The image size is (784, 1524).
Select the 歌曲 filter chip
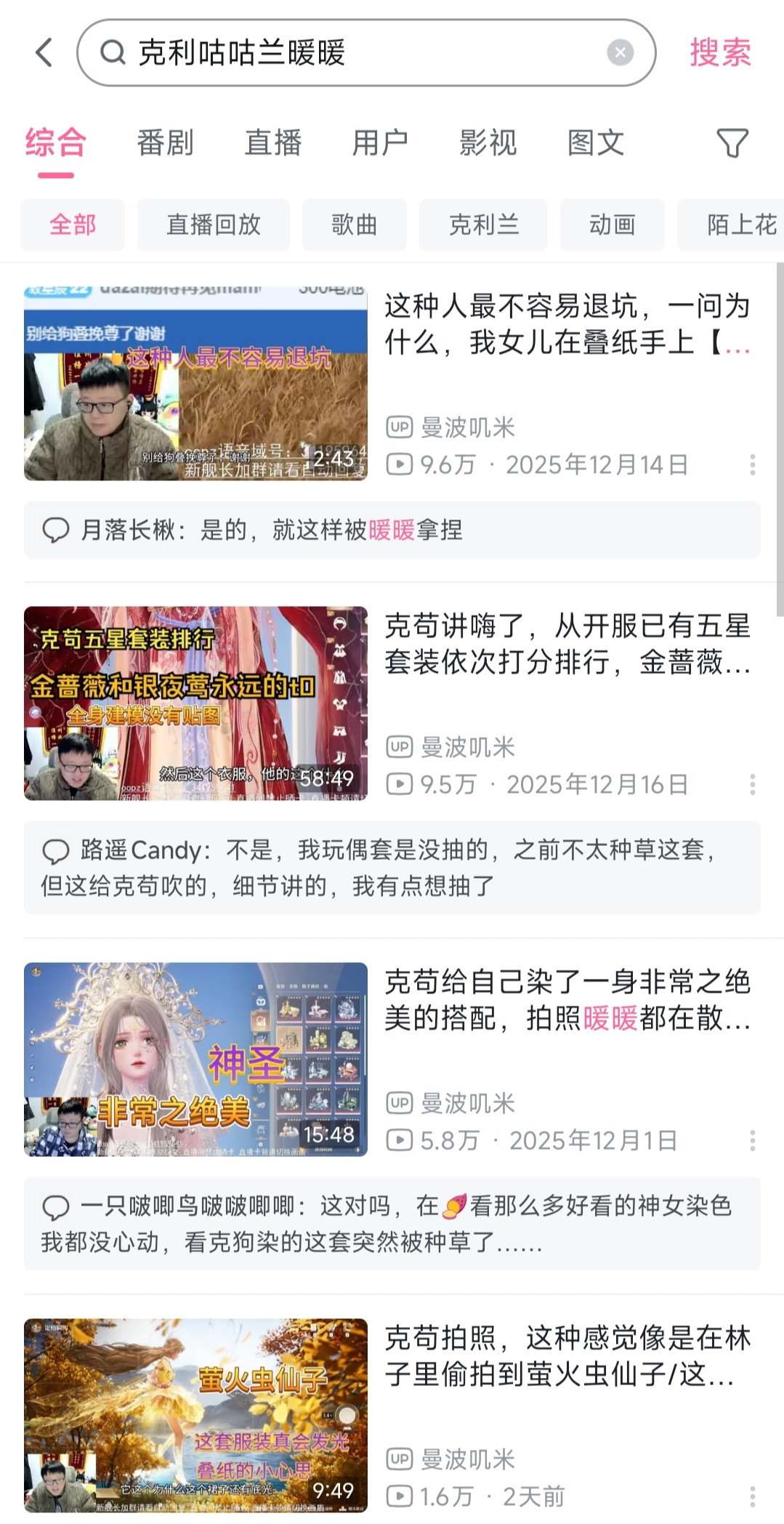click(354, 225)
